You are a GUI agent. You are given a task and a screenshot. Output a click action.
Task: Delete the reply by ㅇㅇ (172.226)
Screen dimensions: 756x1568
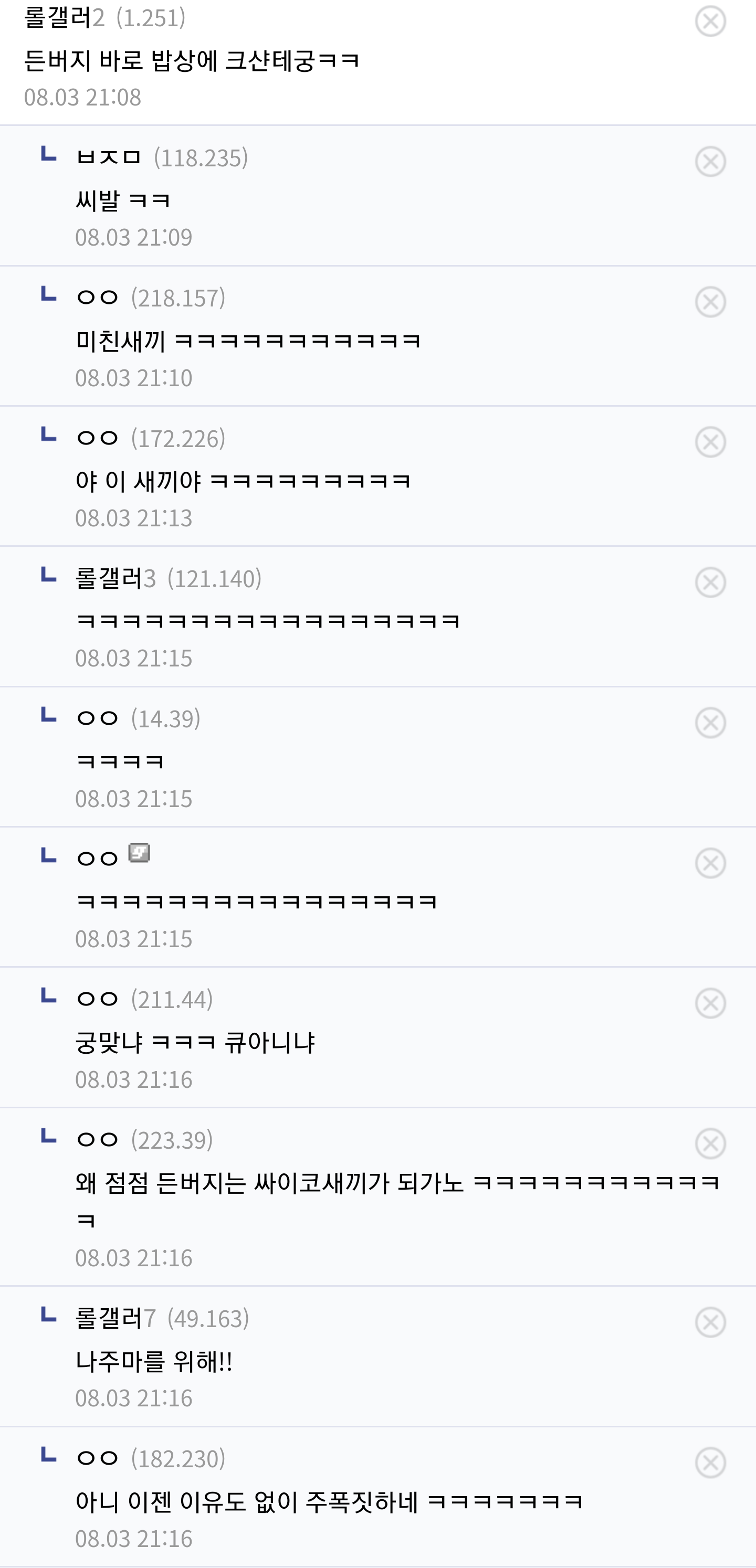coord(710,442)
